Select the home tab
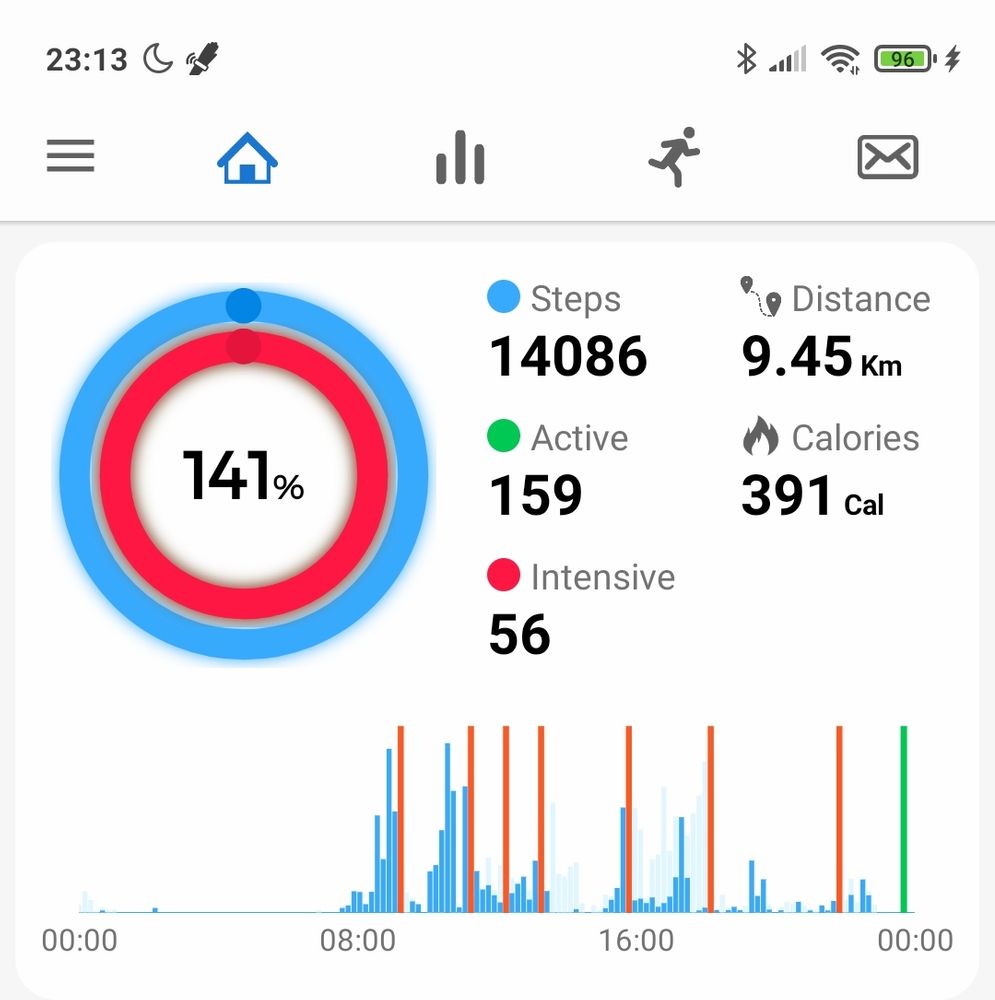Image resolution: width=995 pixels, height=1000 pixels. click(x=247, y=158)
